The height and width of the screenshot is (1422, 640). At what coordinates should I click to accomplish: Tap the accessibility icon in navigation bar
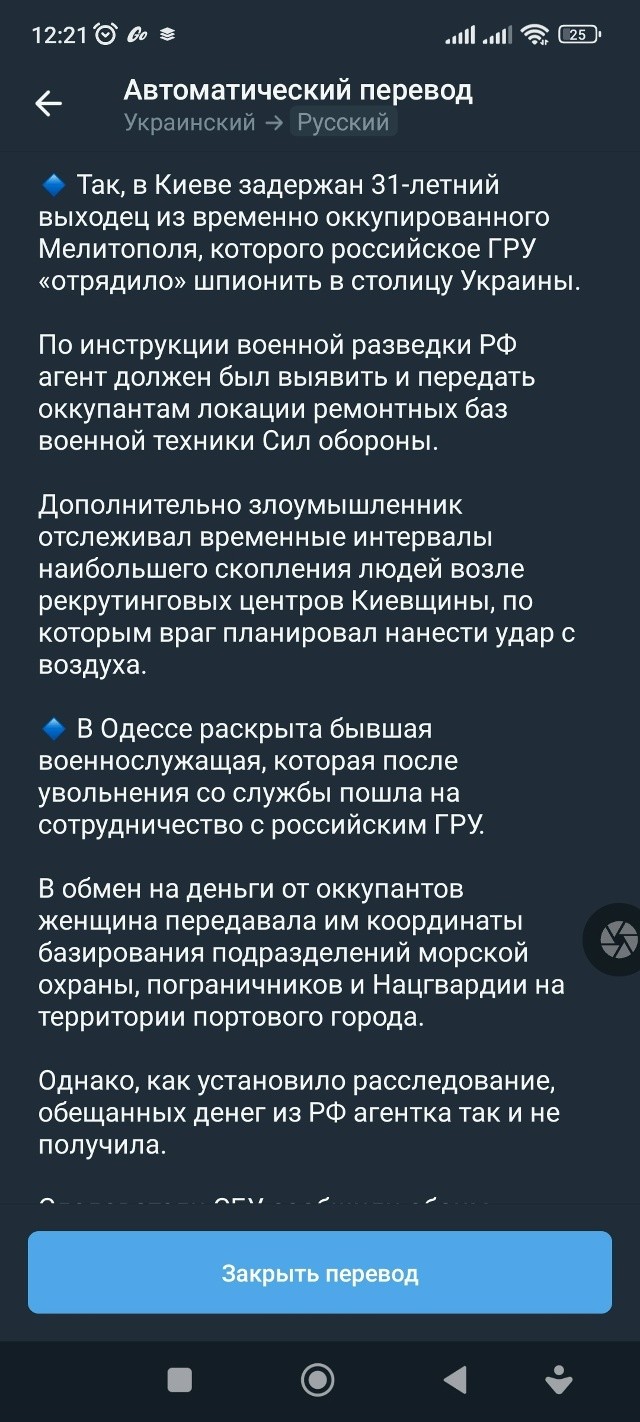[x=559, y=1379]
